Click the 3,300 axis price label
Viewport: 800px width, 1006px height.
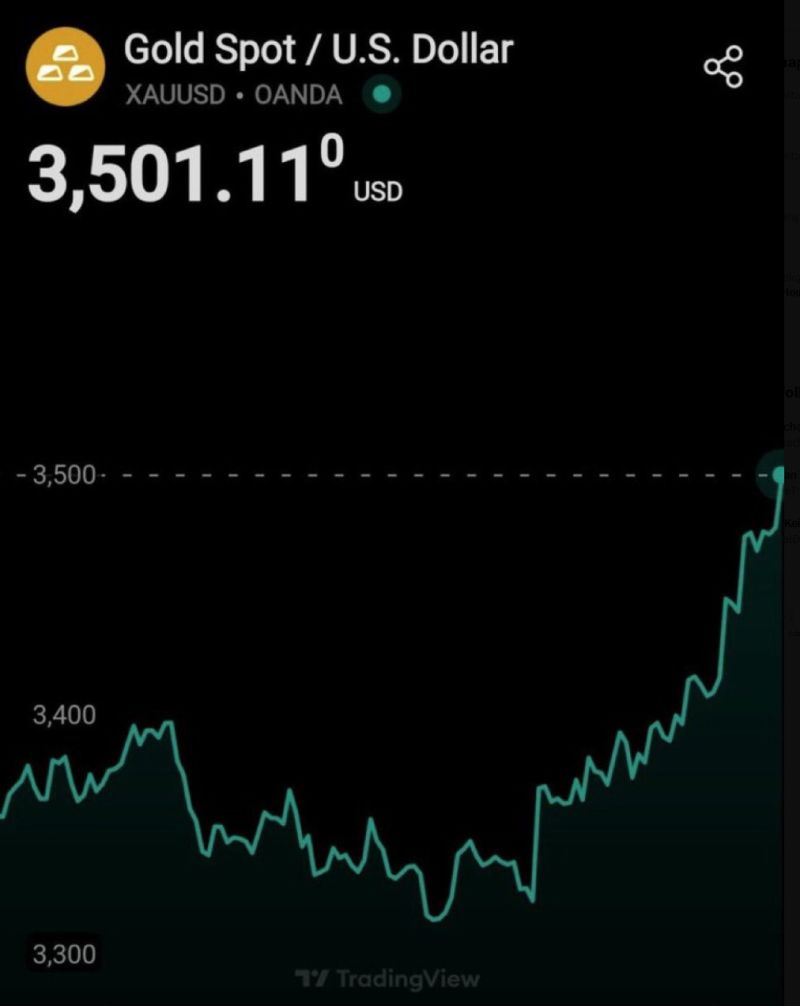point(64,954)
